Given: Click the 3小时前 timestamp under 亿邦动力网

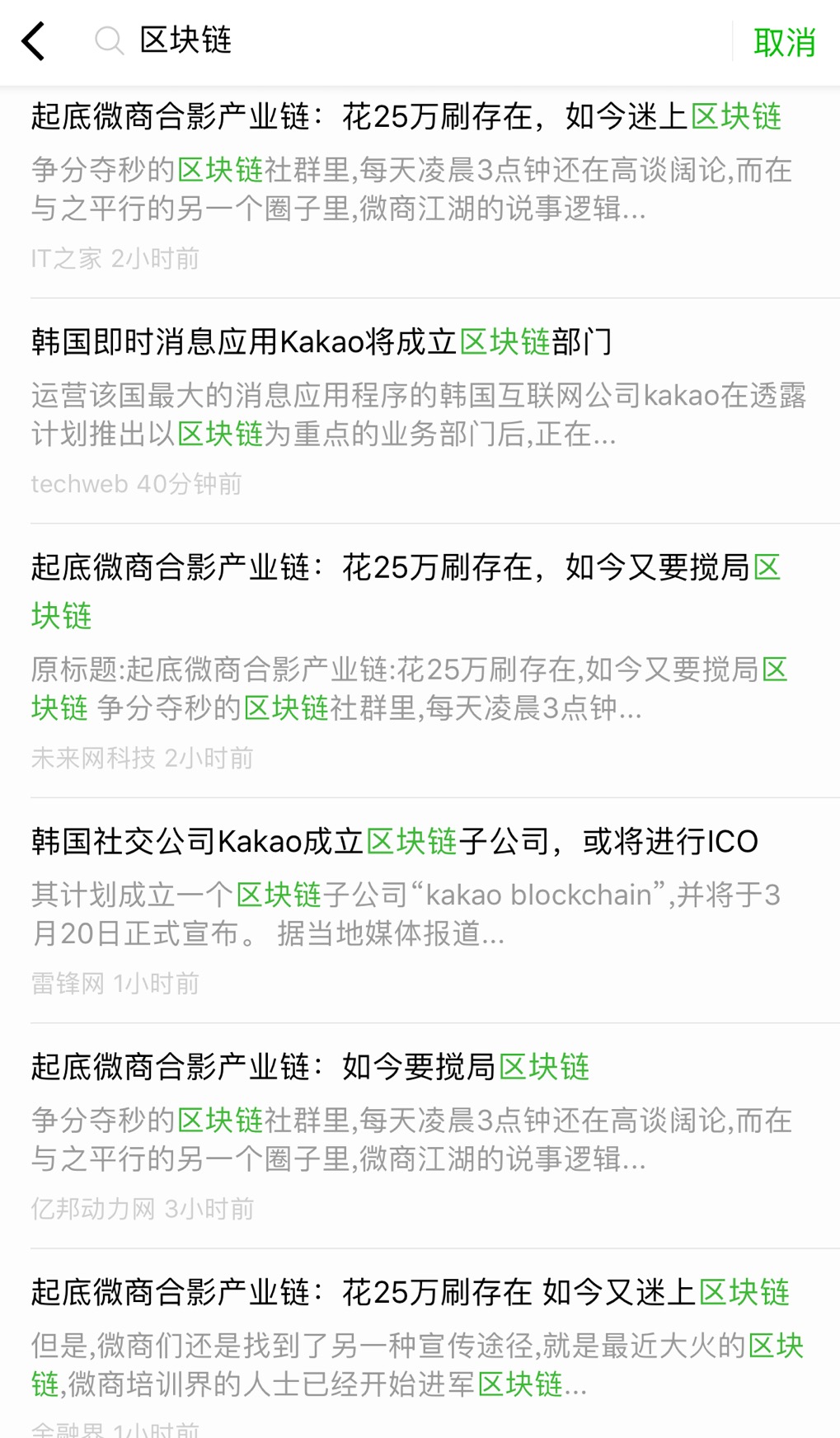Looking at the screenshot, I should point(210,1210).
